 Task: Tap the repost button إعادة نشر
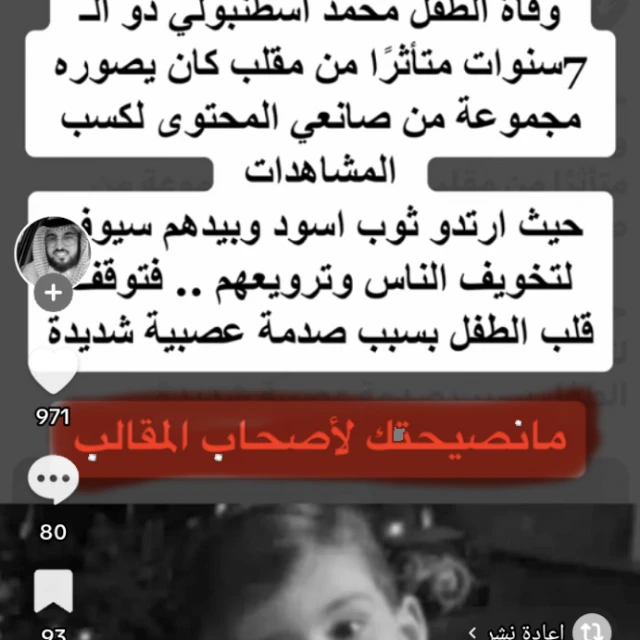pyautogui.click(x=540, y=630)
